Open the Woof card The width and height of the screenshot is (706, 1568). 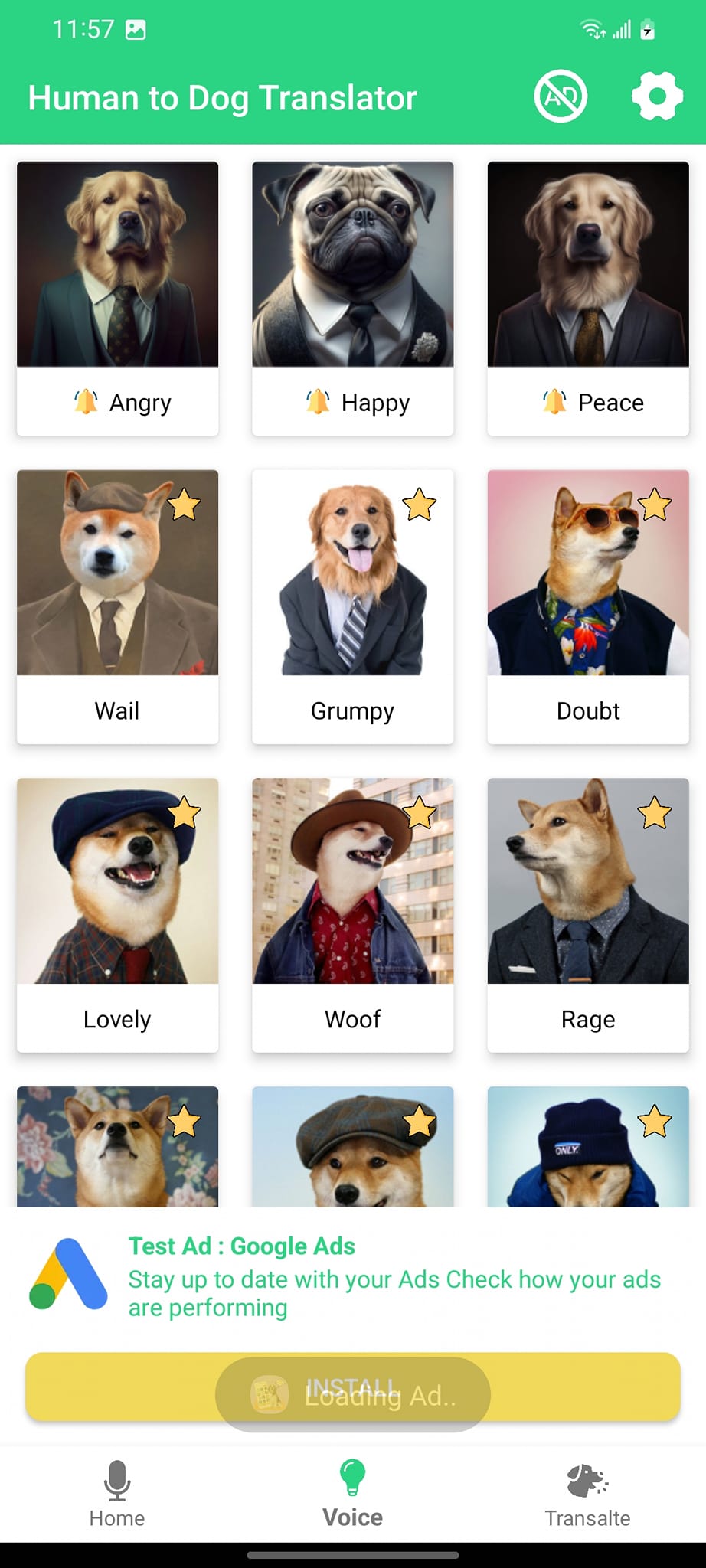pos(353,915)
